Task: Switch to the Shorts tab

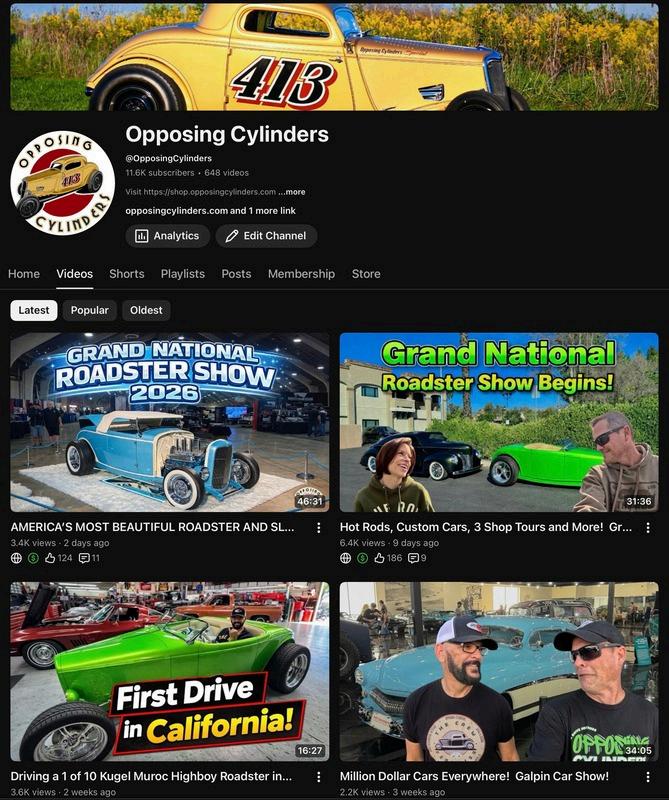Action: click(127, 274)
